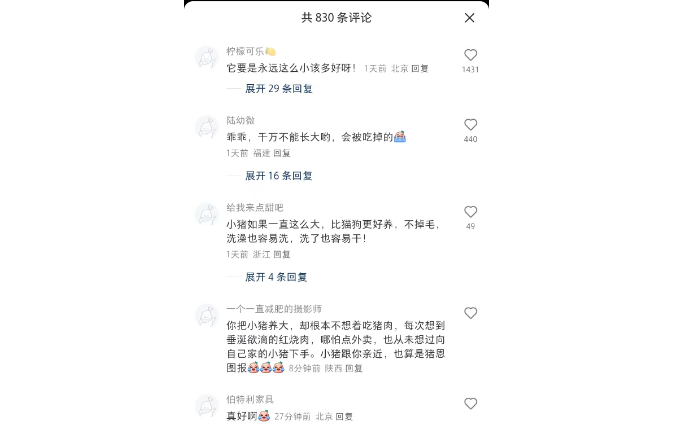680x431 pixels.
Task: Show 4 replies under 给我来点甜吧's comment
Action: point(276,277)
